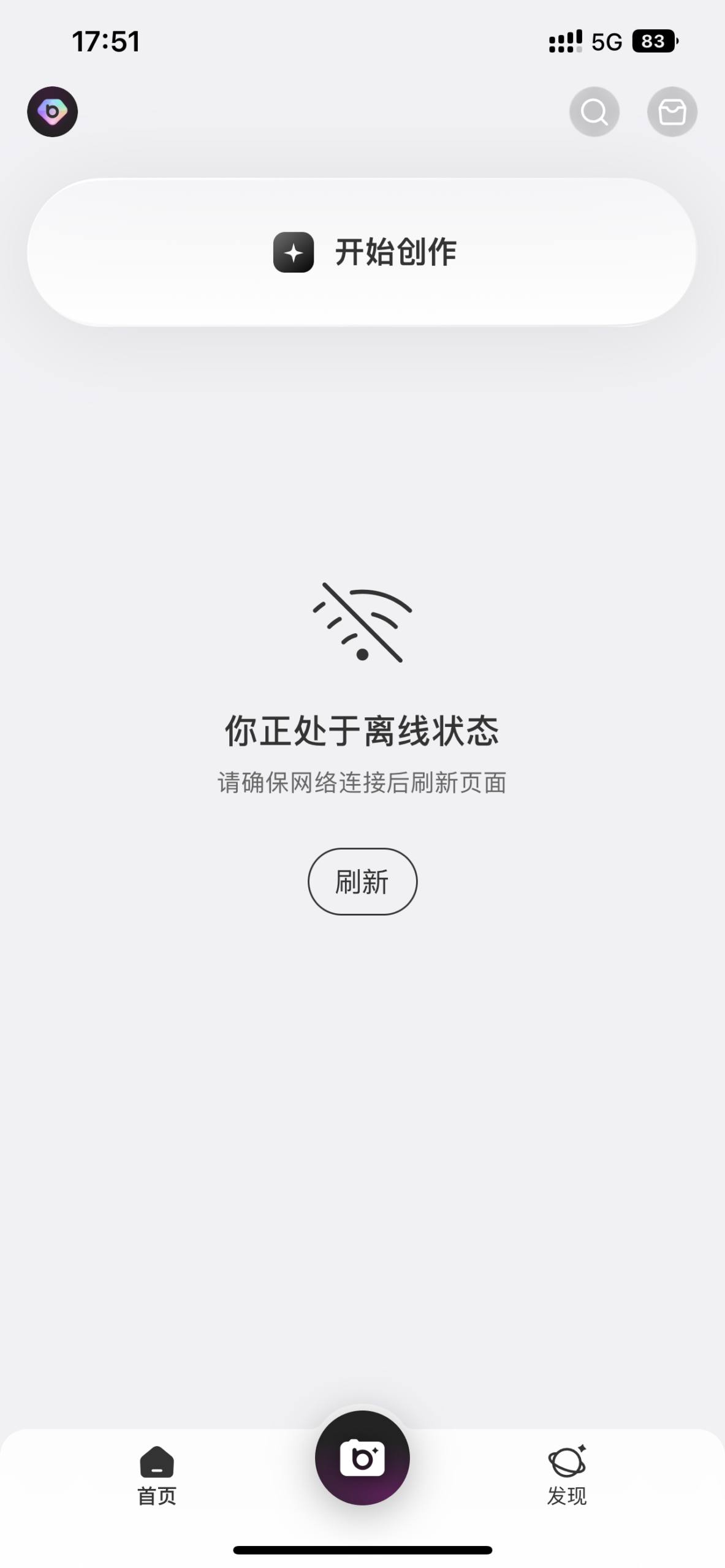The width and height of the screenshot is (725, 1568).
Task: Click the battery level indicator
Action: 653,40
